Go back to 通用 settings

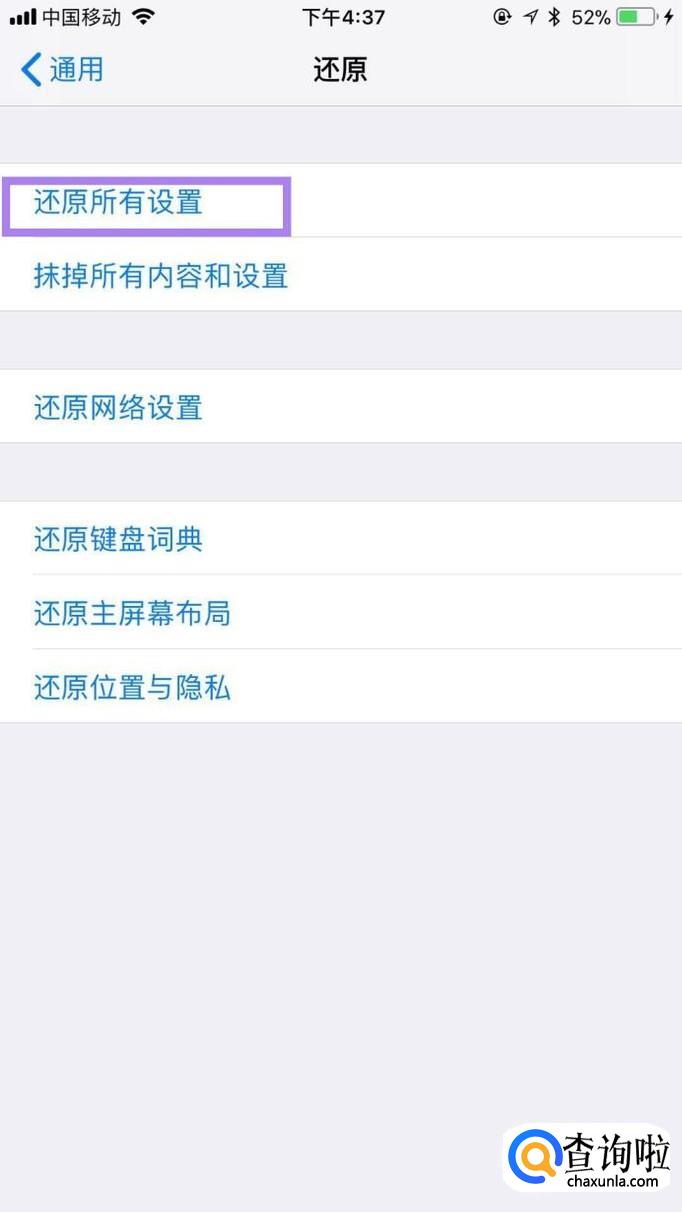pyautogui.click(x=62, y=70)
